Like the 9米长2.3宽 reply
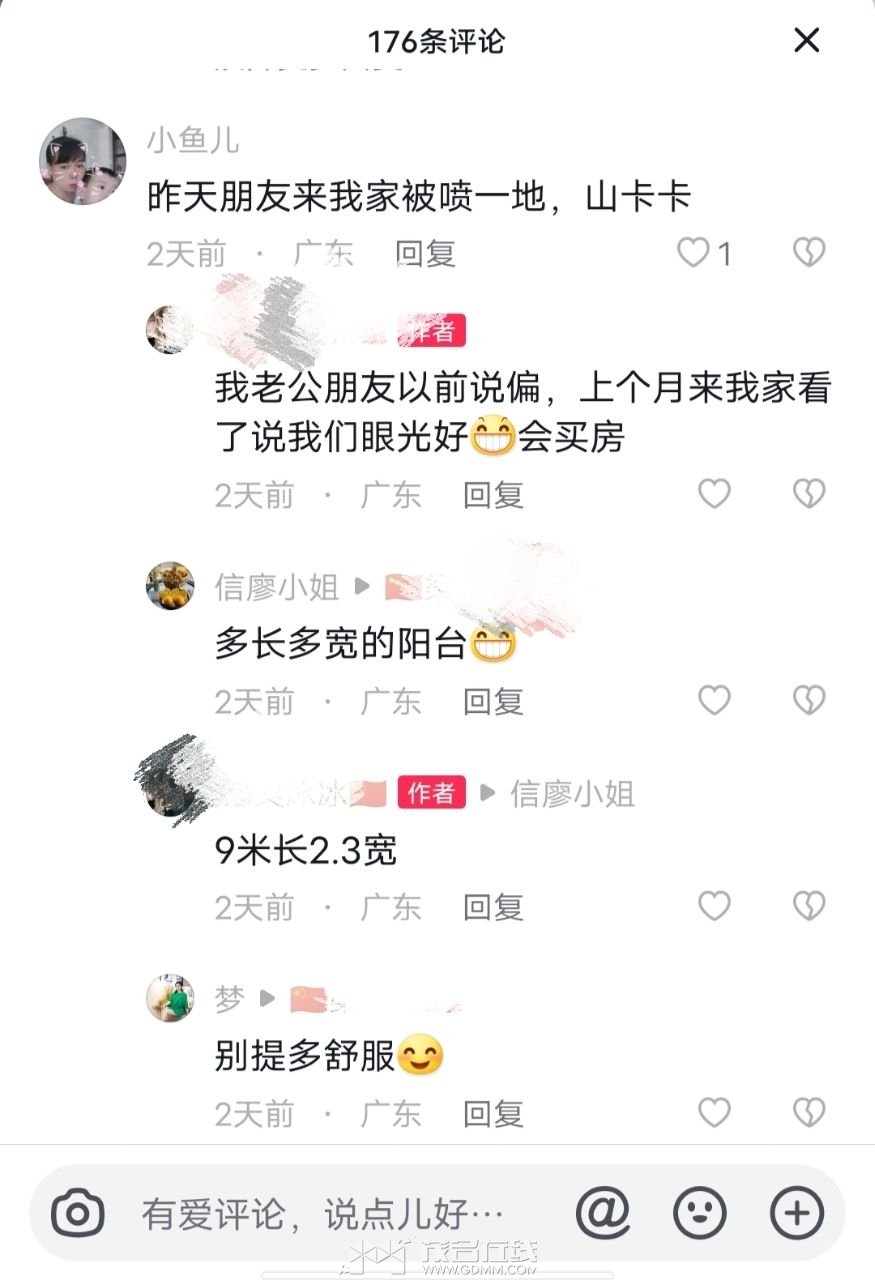Viewport: 875px width, 1280px height. 714,906
